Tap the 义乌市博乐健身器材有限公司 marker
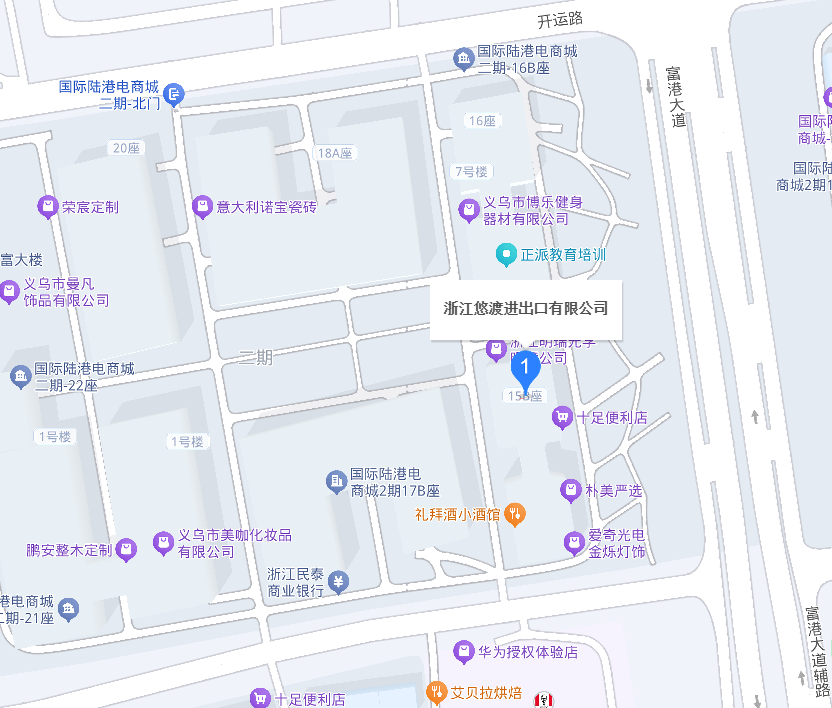The image size is (832, 708). point(468,210)
